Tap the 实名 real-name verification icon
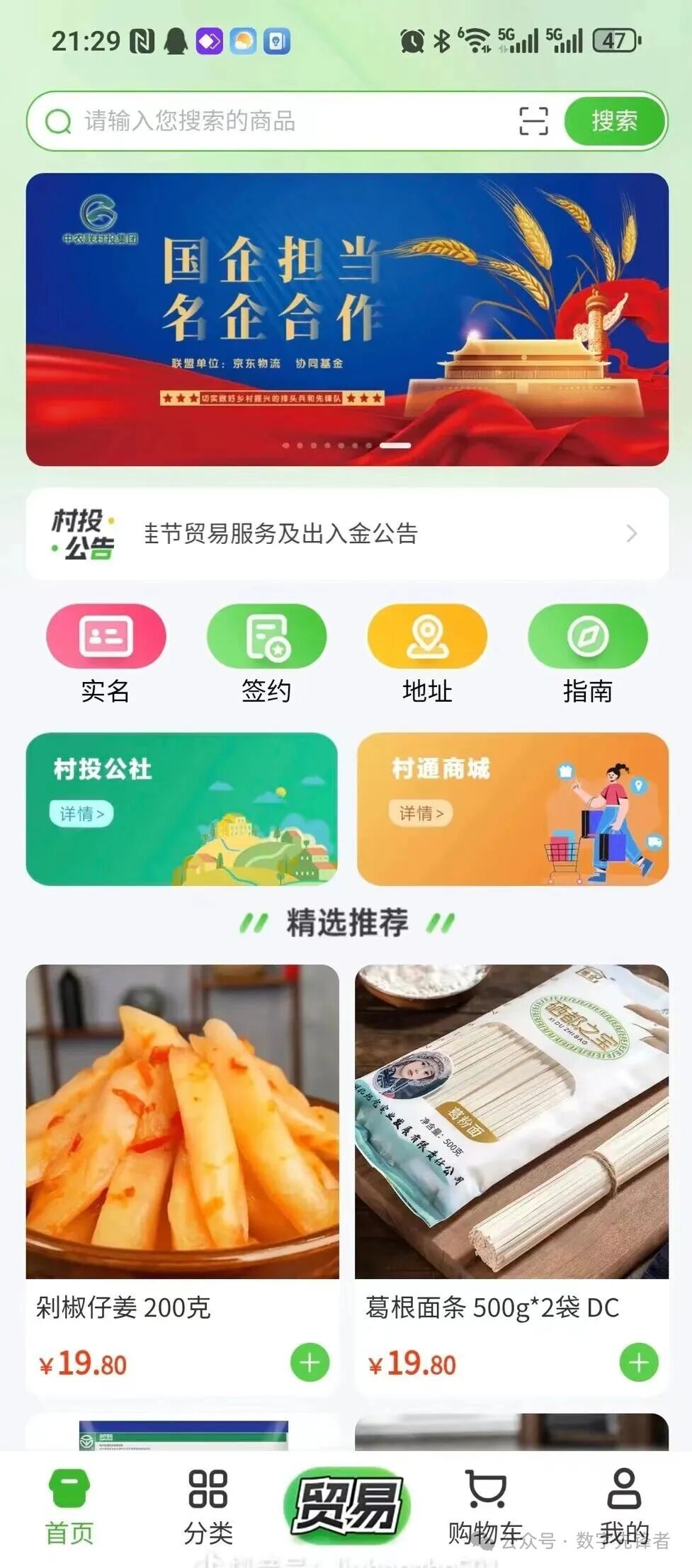 coord(106,637)
